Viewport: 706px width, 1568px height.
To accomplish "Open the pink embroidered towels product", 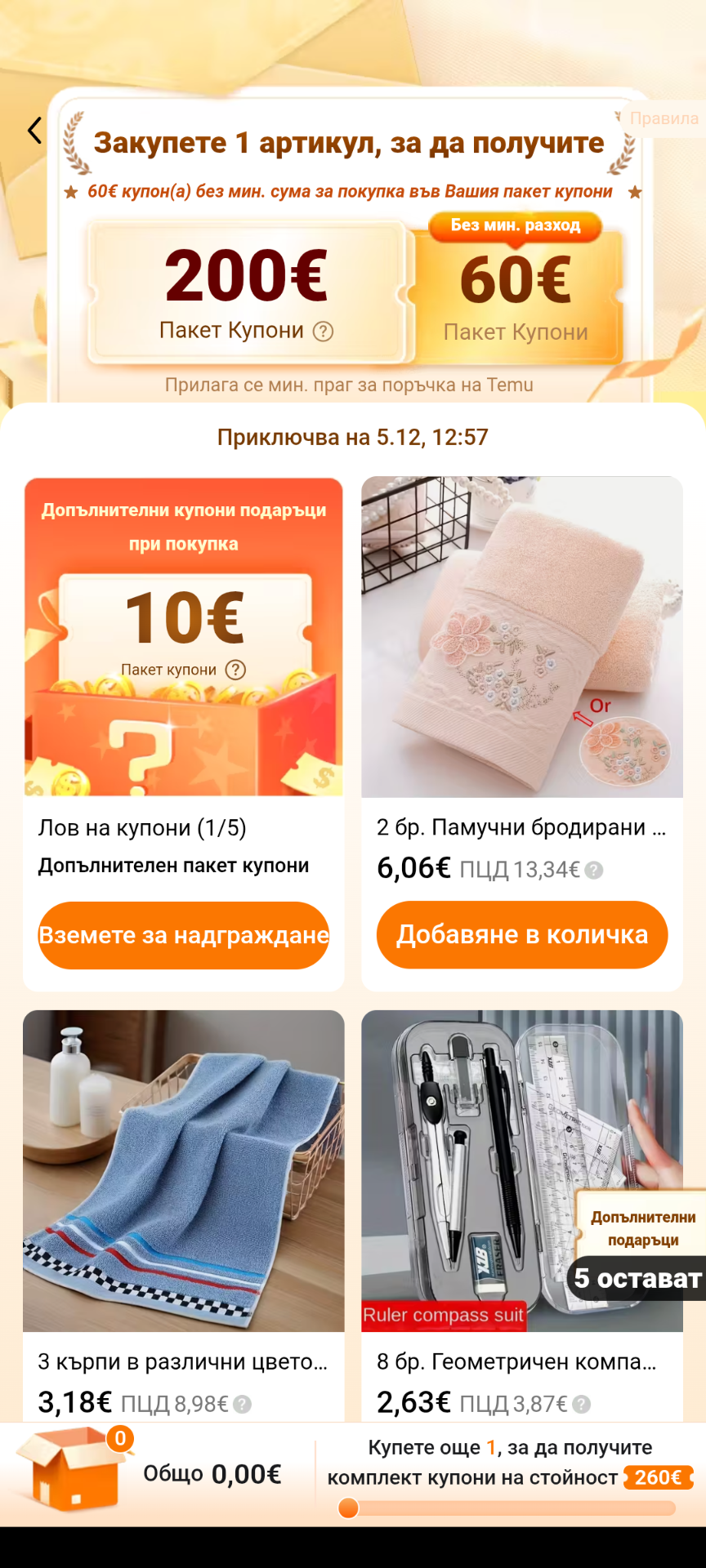I will click(x=521, y=637).
